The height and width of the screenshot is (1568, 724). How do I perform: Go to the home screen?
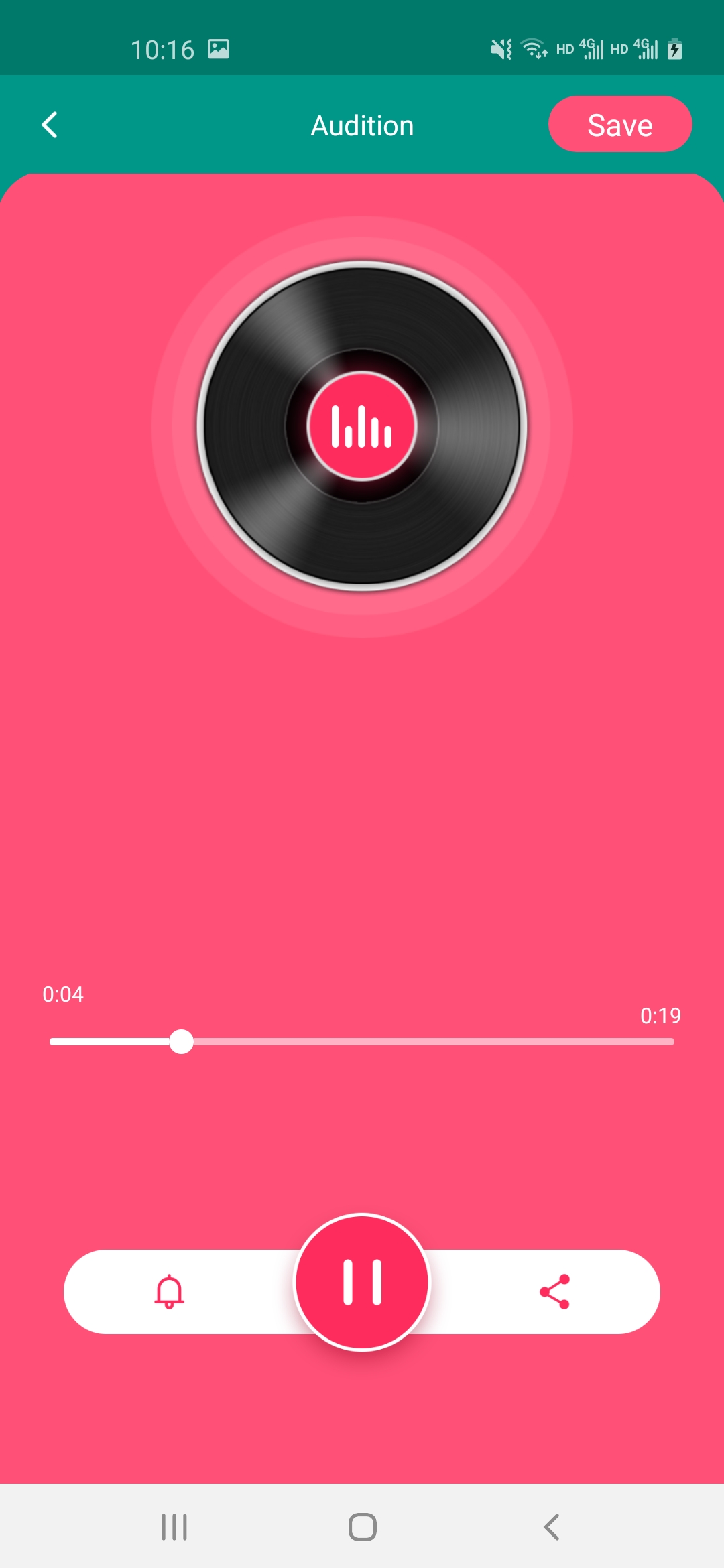tap(362, 1527)
